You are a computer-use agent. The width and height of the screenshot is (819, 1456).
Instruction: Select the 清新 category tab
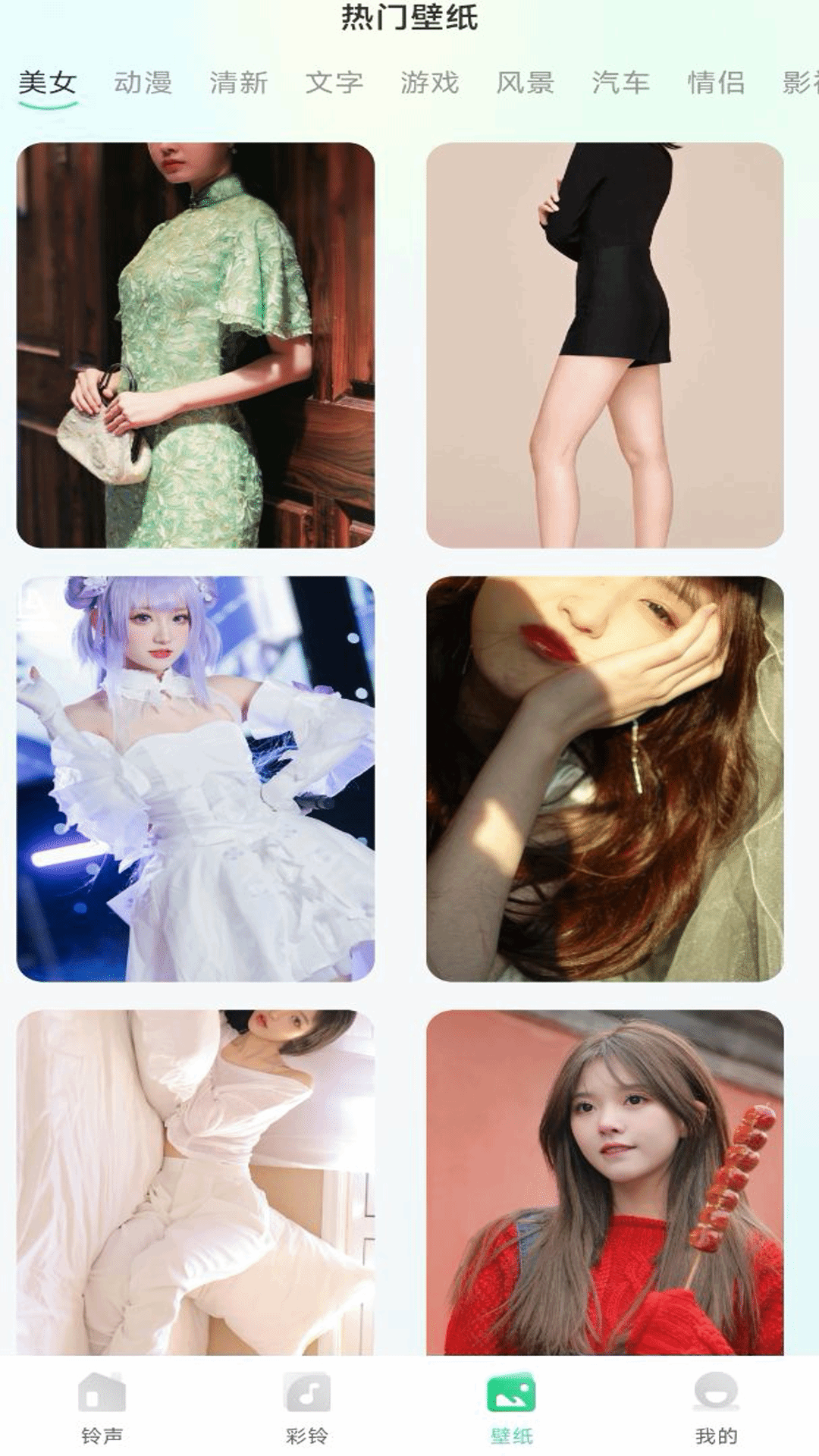click(x=239, y=82)
